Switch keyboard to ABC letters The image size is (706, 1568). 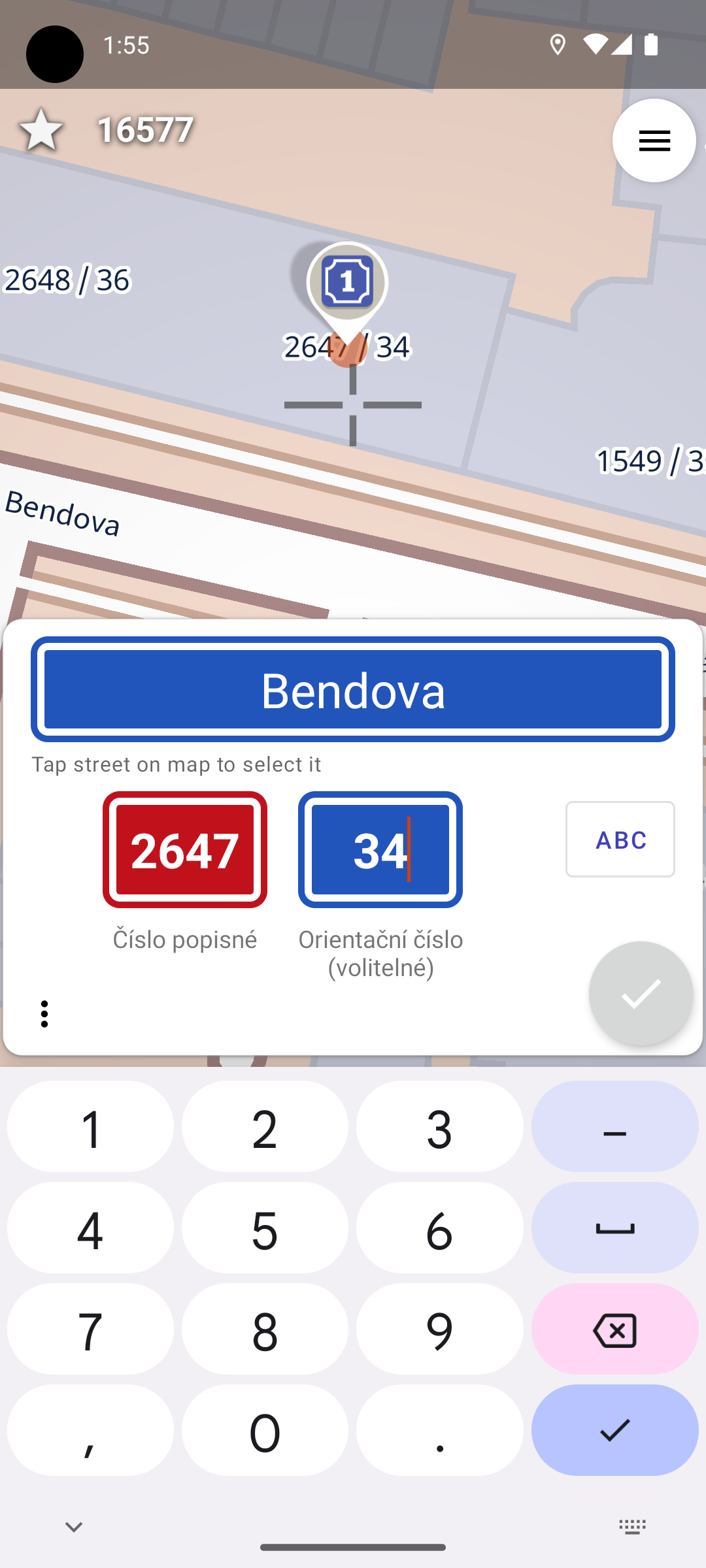click(620, 839)
